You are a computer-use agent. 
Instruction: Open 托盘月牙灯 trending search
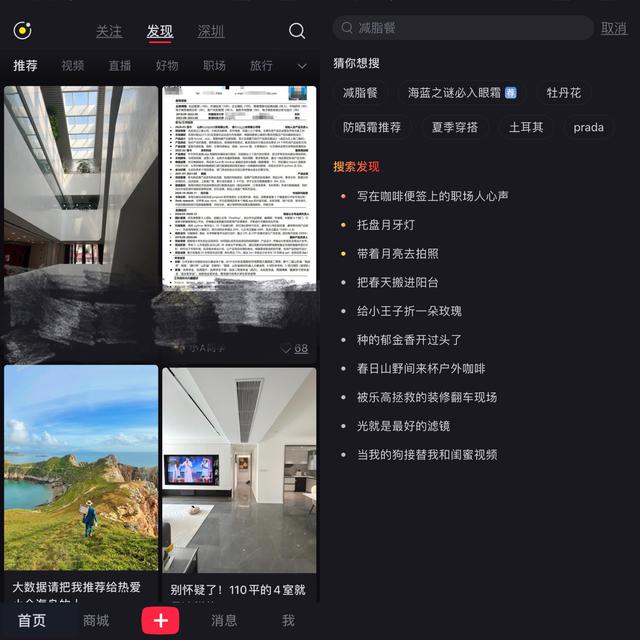point(385,225)
